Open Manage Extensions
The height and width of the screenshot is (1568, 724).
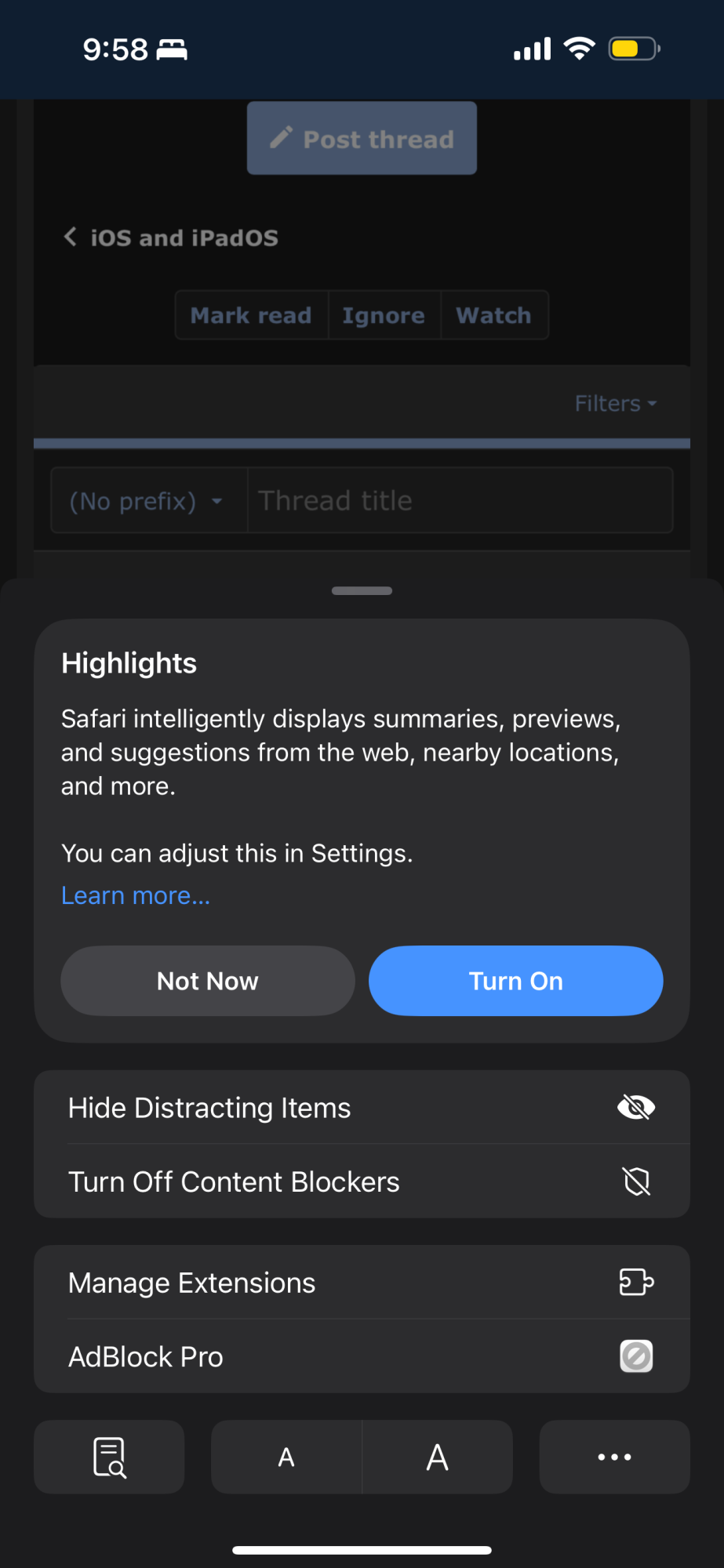pyautogui.click(x=362, y=1283)
